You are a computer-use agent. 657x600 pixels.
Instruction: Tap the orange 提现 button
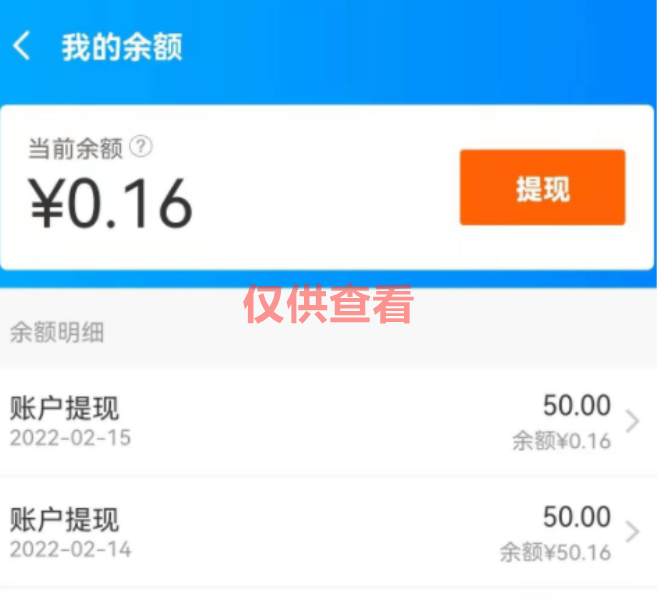(542, 187)
